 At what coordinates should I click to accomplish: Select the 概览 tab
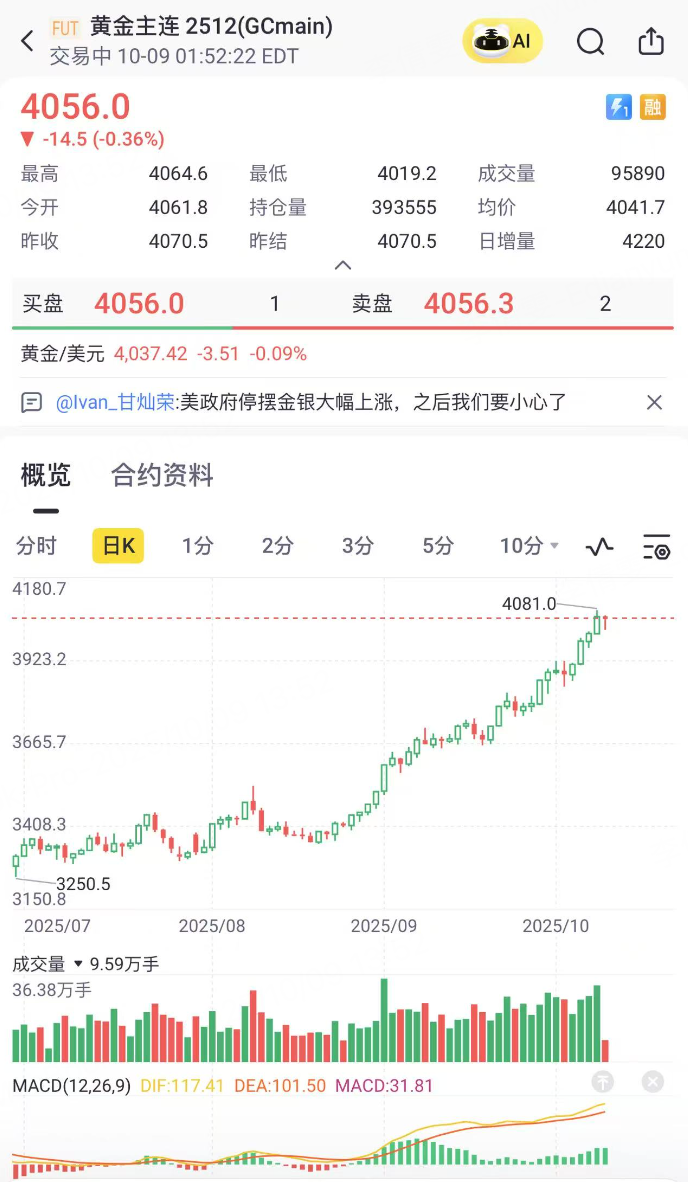coord(46,475)
